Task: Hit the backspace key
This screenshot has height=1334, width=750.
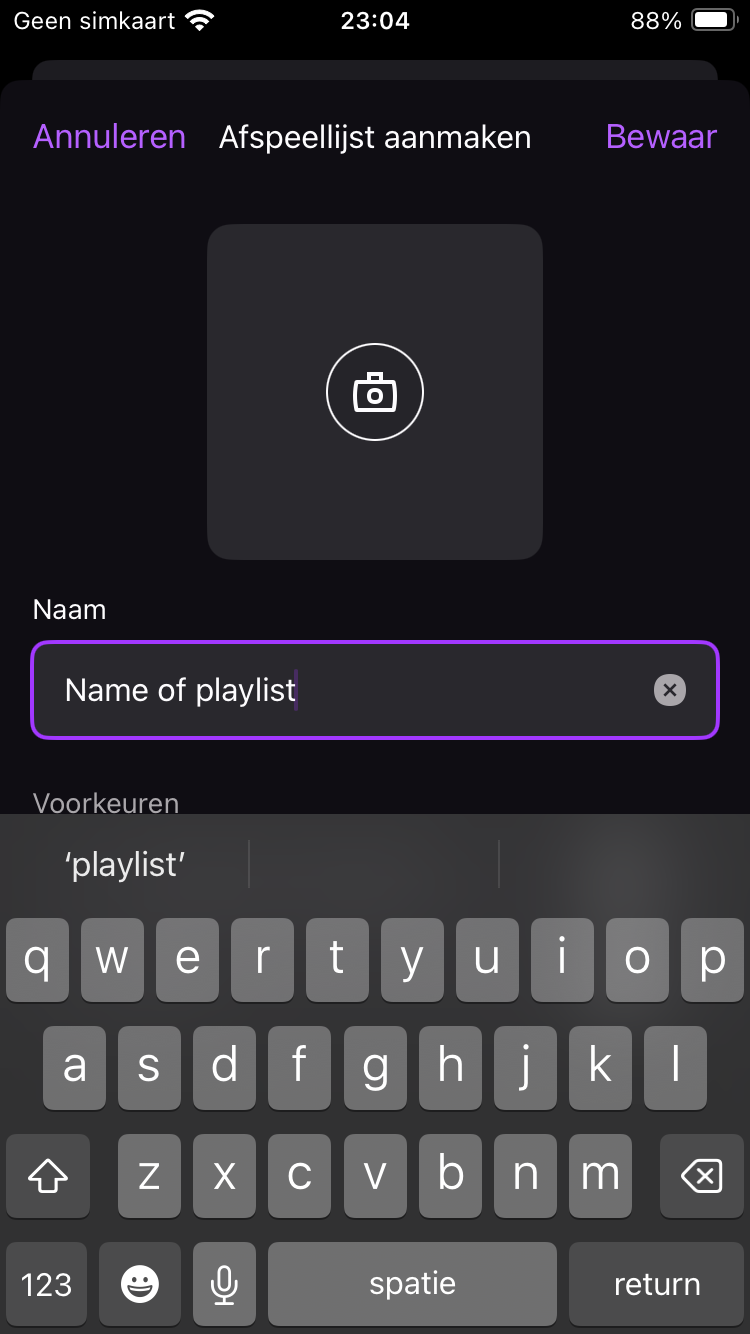Action: pos(702,1176)
